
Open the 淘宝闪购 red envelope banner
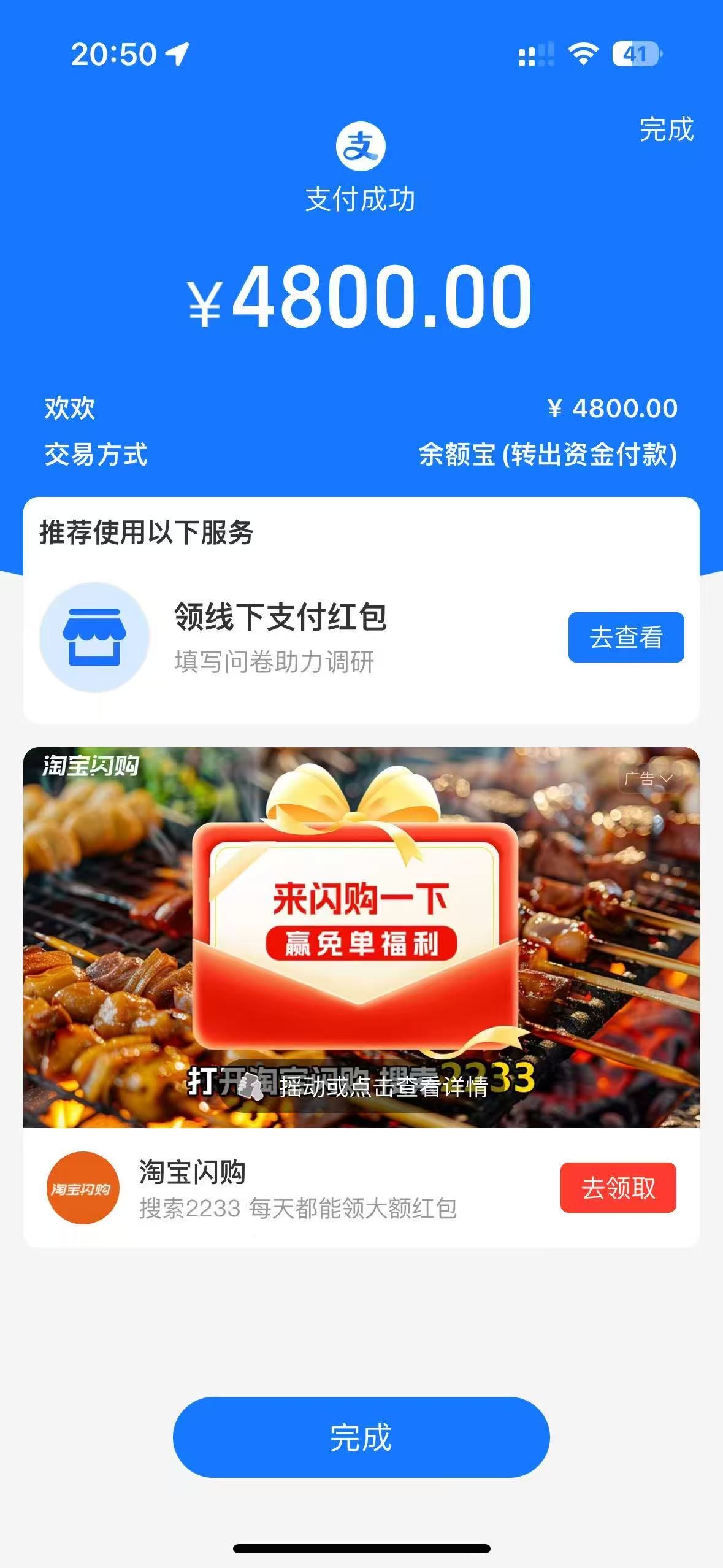361,937
